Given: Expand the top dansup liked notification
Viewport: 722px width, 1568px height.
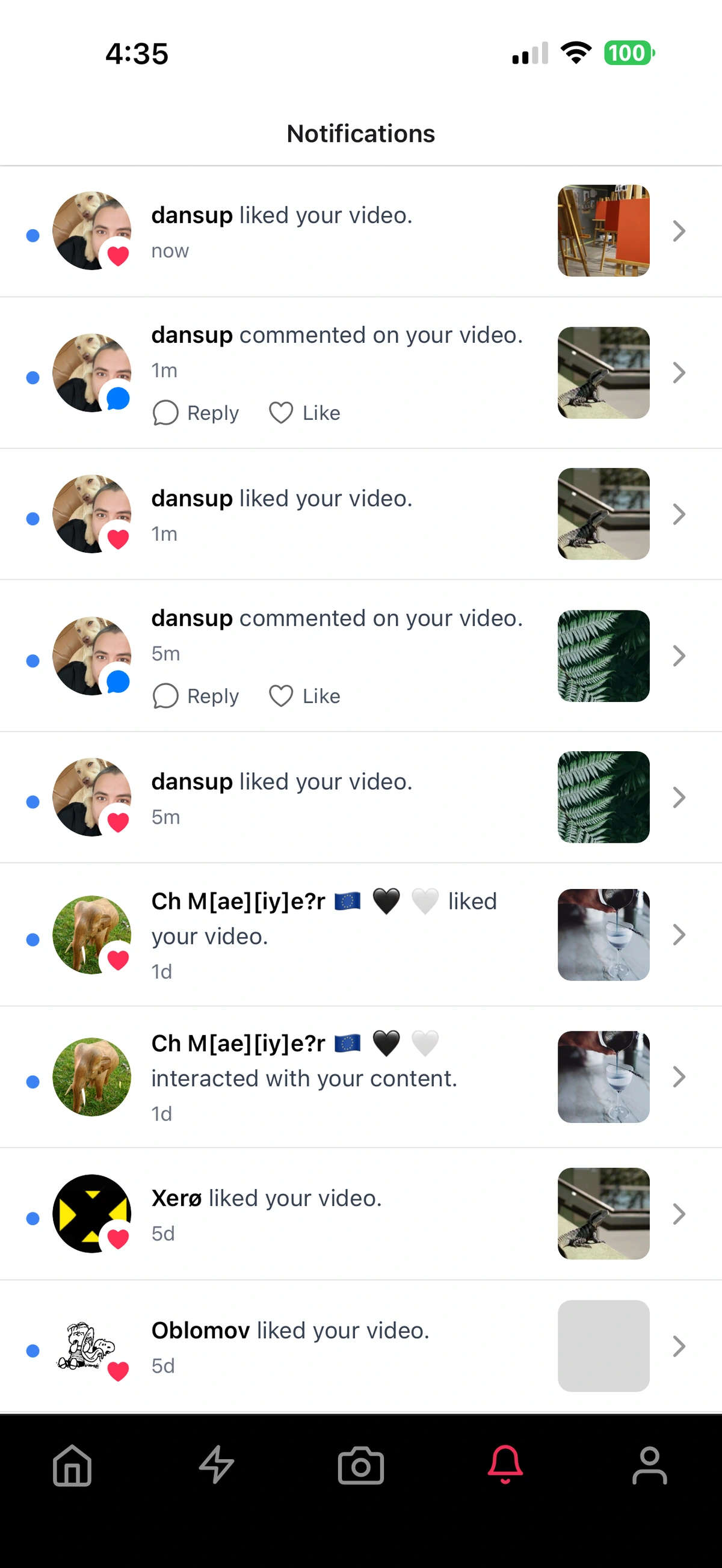Looking at the screenshot, I should tap(678, 231).
